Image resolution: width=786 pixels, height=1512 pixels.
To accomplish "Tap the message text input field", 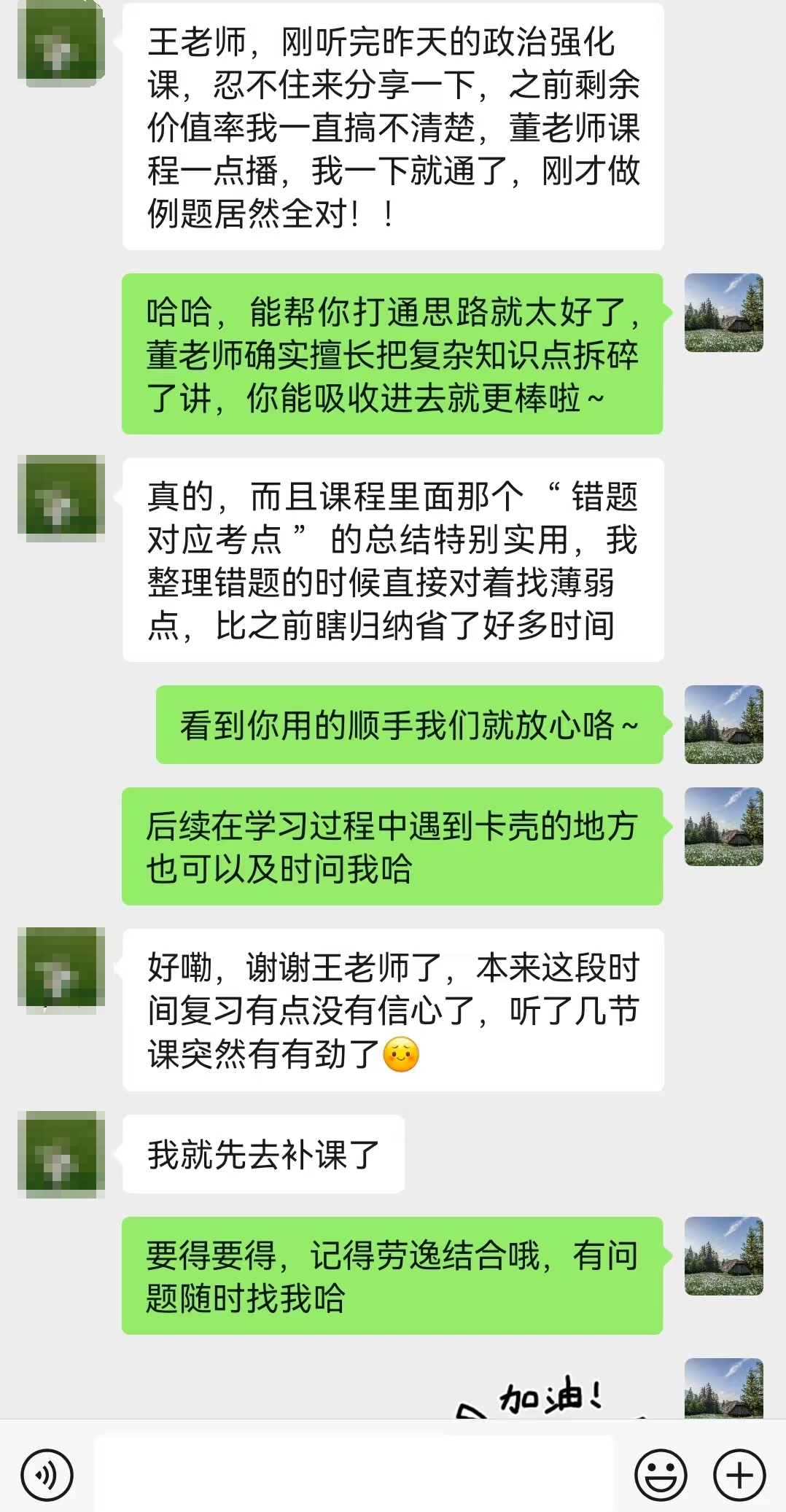I will [x=354, y=1473].
